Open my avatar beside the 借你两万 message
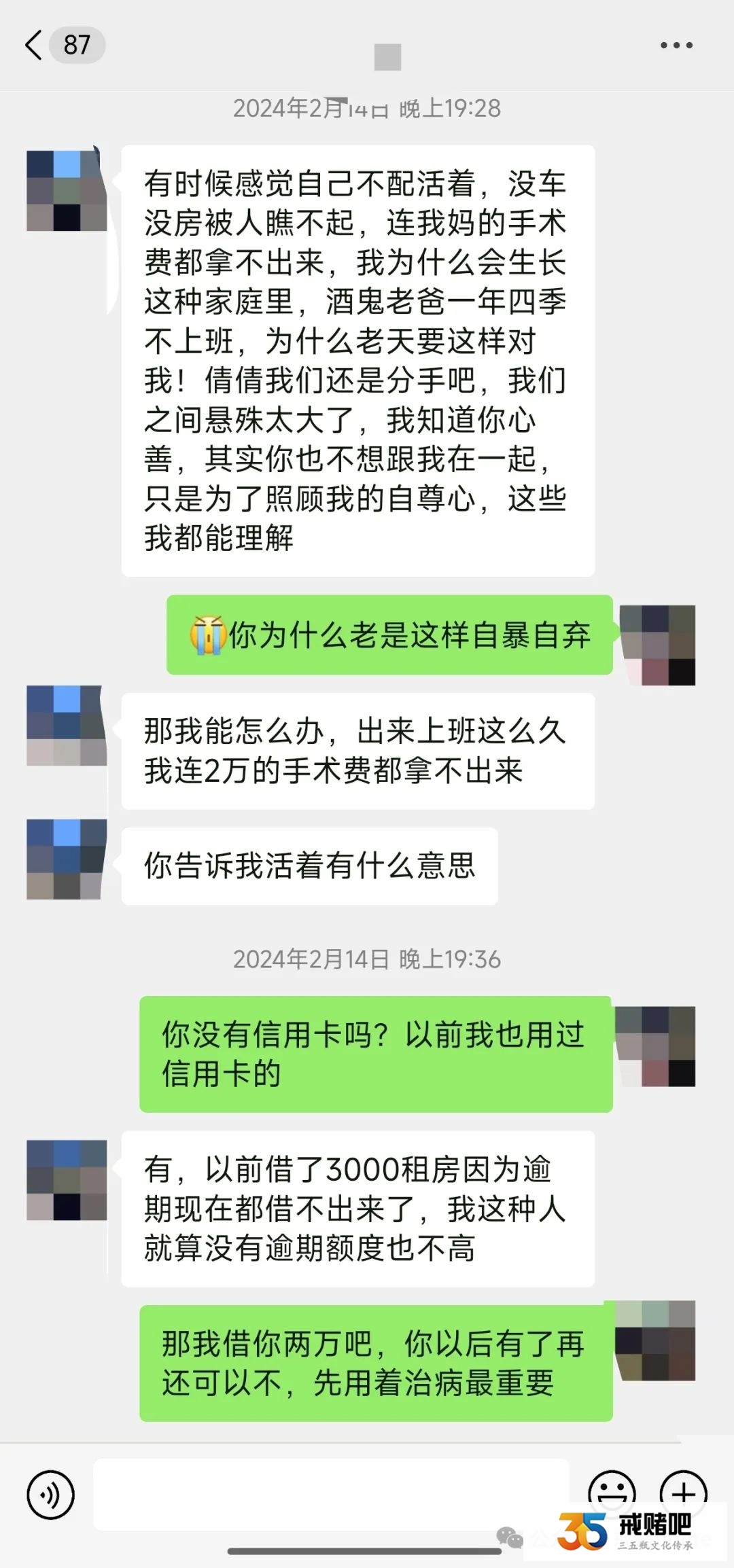The image size is (734, 1568). coord(656,1340)
